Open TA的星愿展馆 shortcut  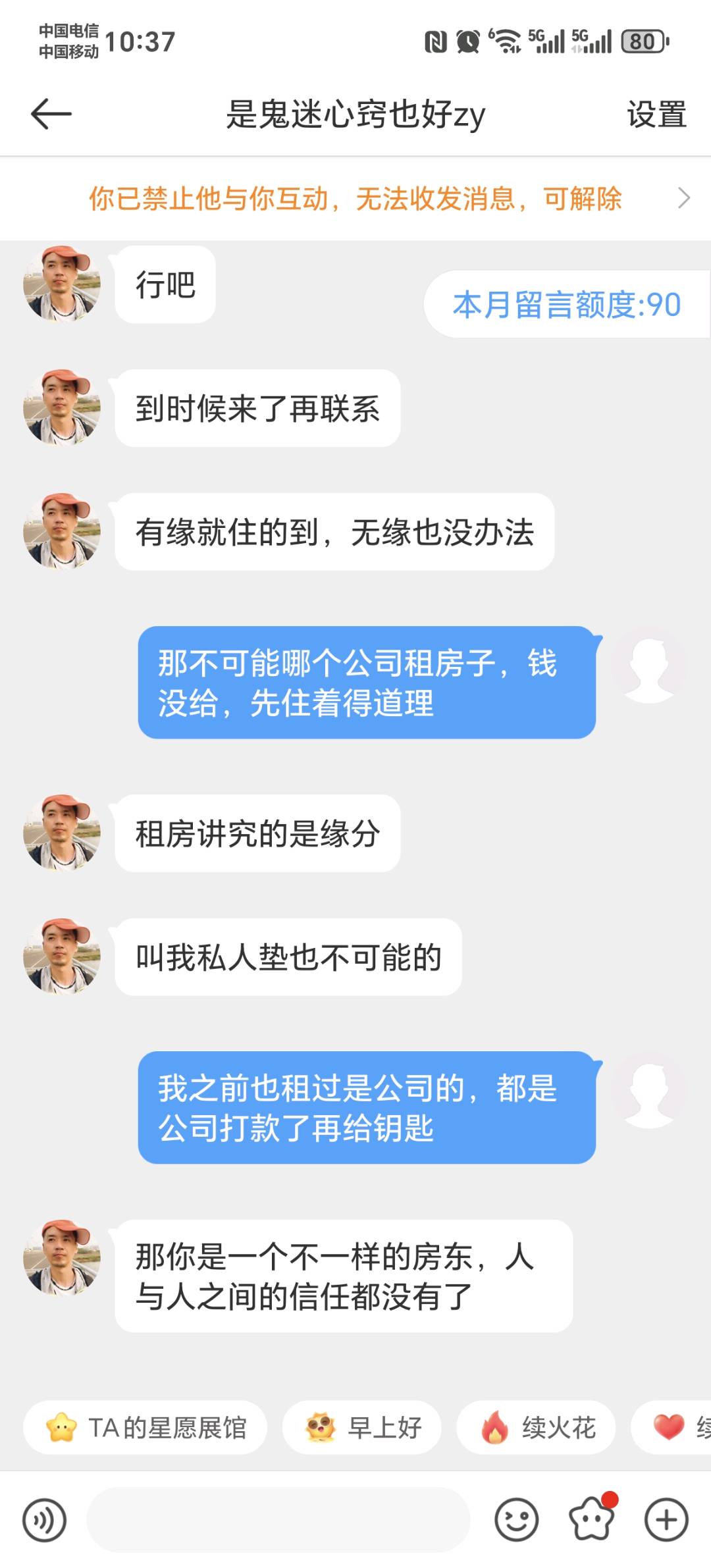point(145,1427)
